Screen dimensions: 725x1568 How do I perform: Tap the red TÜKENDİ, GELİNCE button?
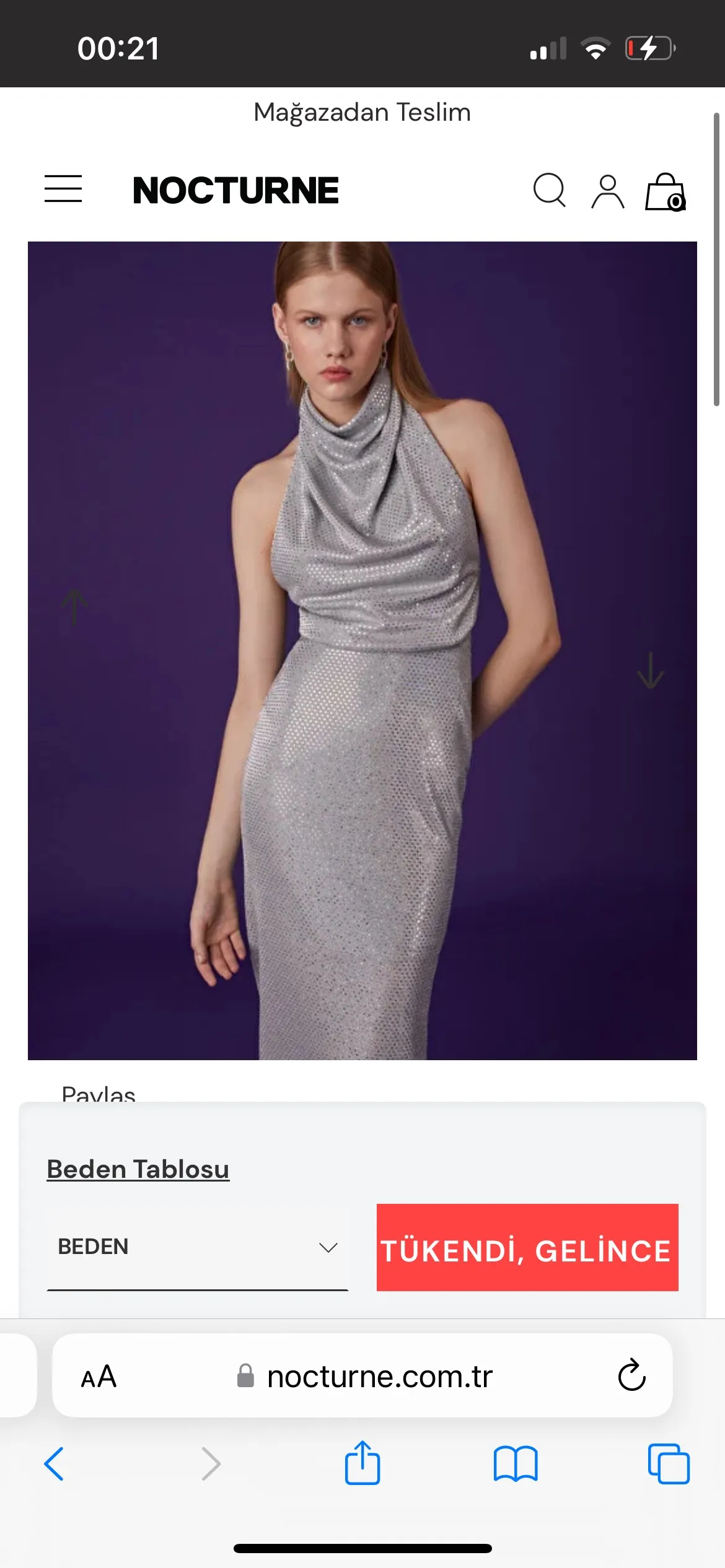point(527,1247)
